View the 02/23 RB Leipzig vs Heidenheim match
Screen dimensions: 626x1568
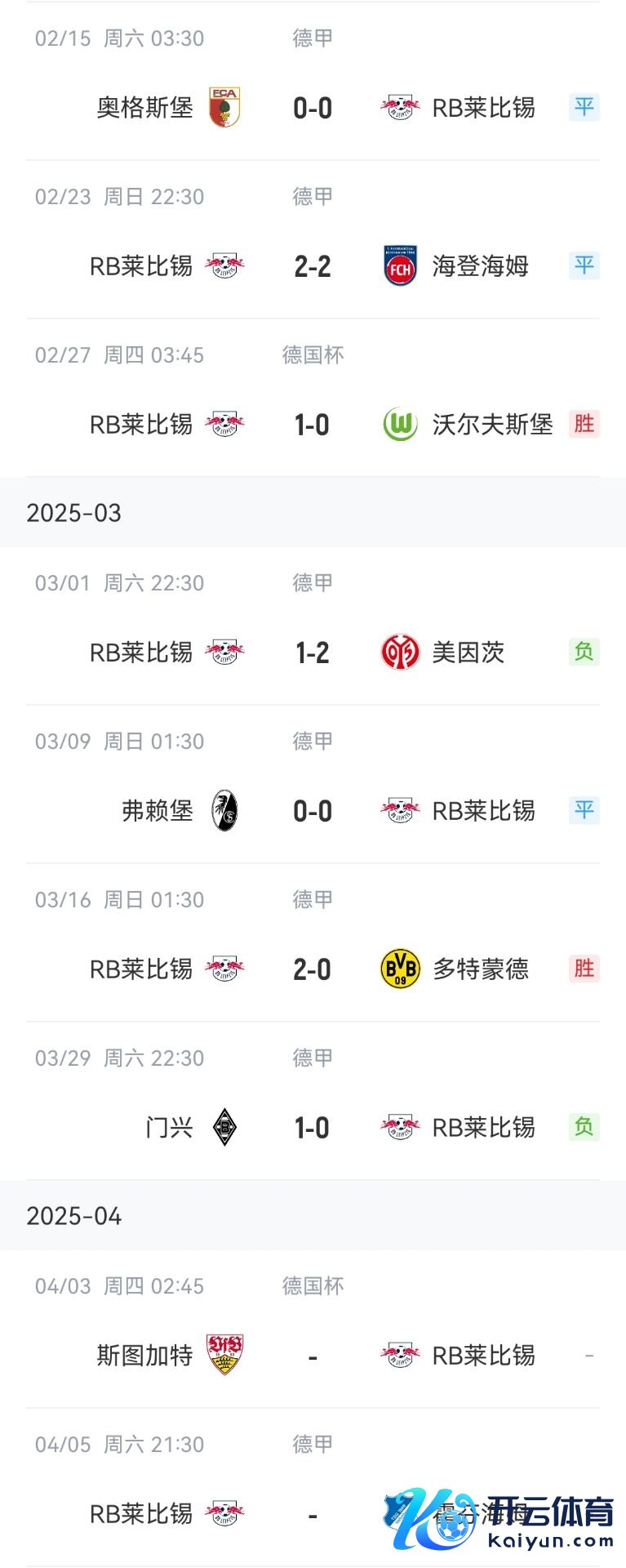pyautogui.click(x=313, y=266)
